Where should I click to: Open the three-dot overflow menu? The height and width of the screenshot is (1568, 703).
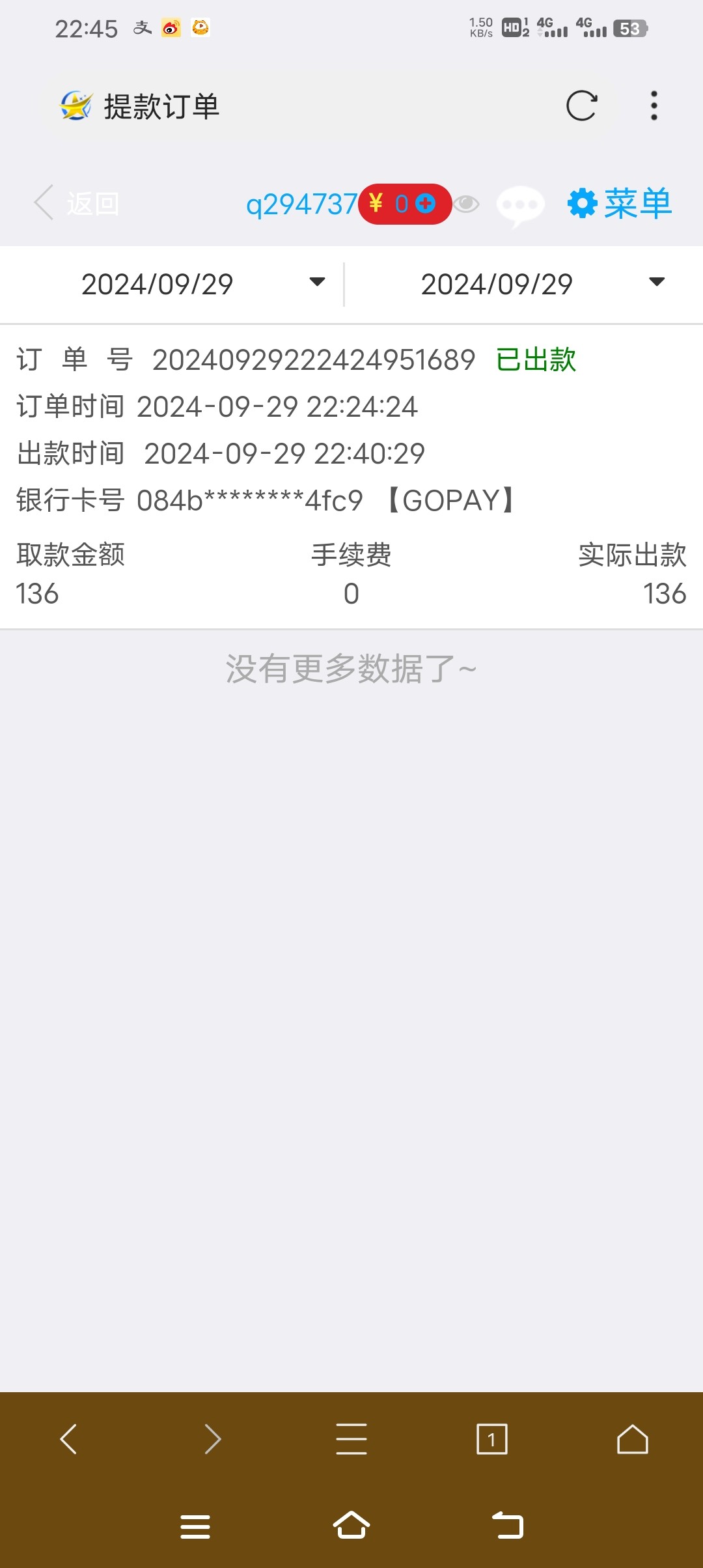pos(654,105)
